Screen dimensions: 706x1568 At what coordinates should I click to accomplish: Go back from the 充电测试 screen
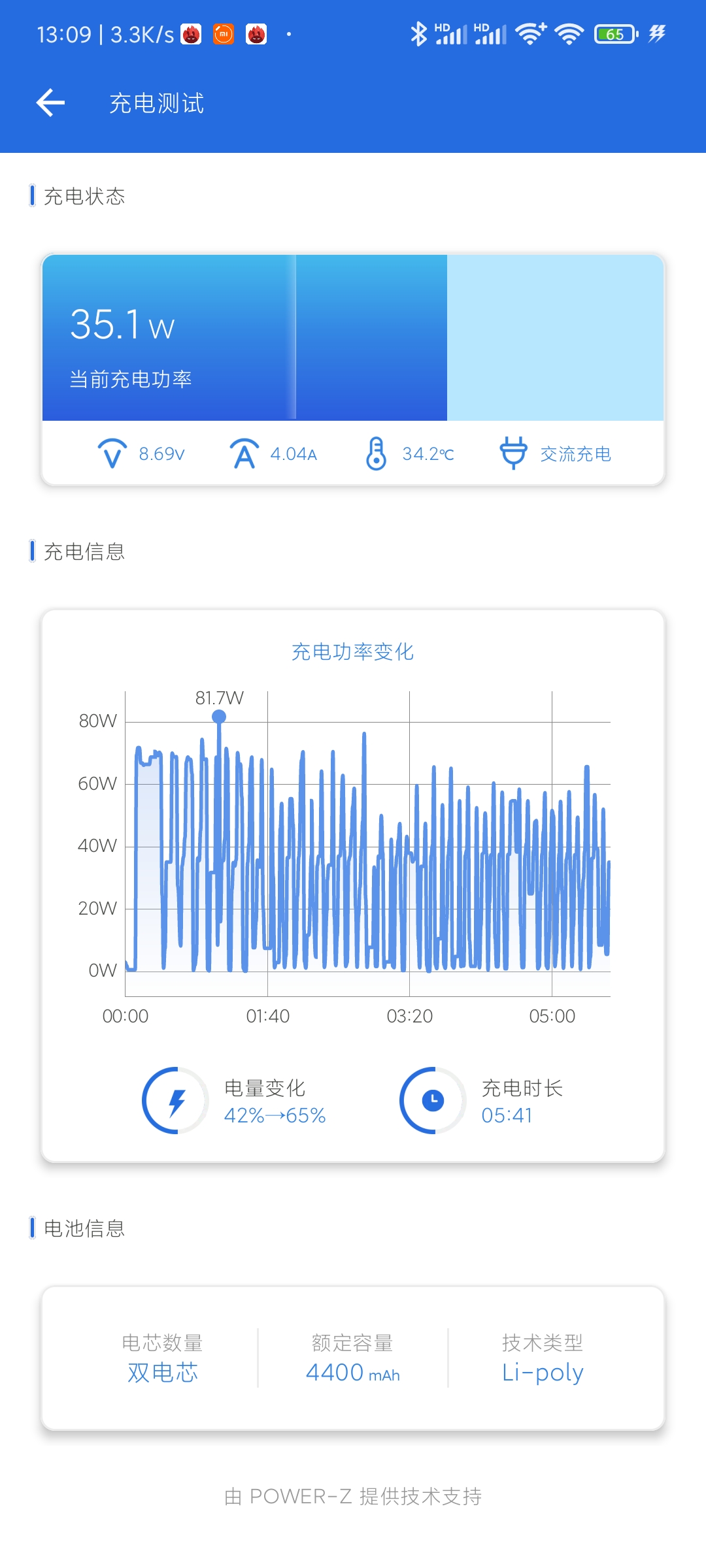(50, 103)
